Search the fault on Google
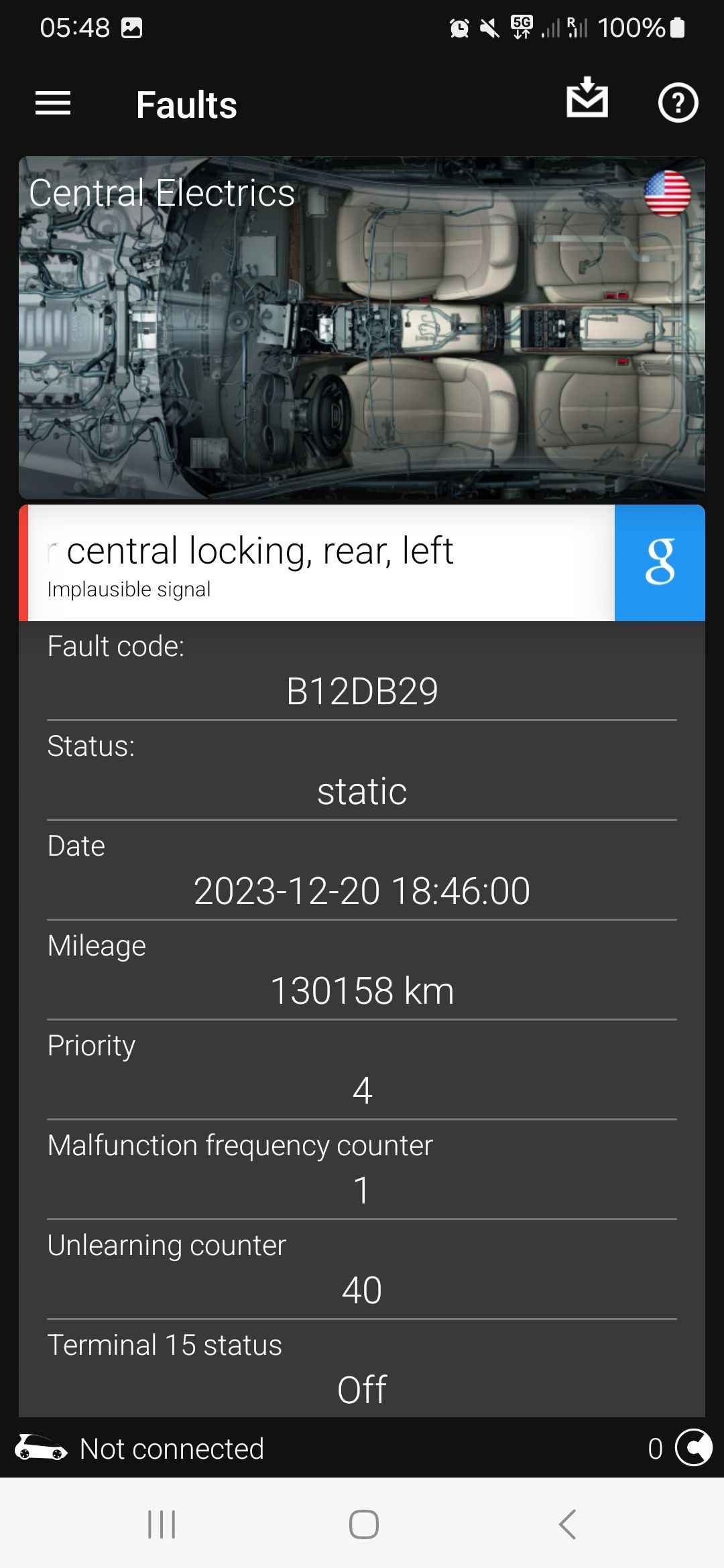 [660, 563]
